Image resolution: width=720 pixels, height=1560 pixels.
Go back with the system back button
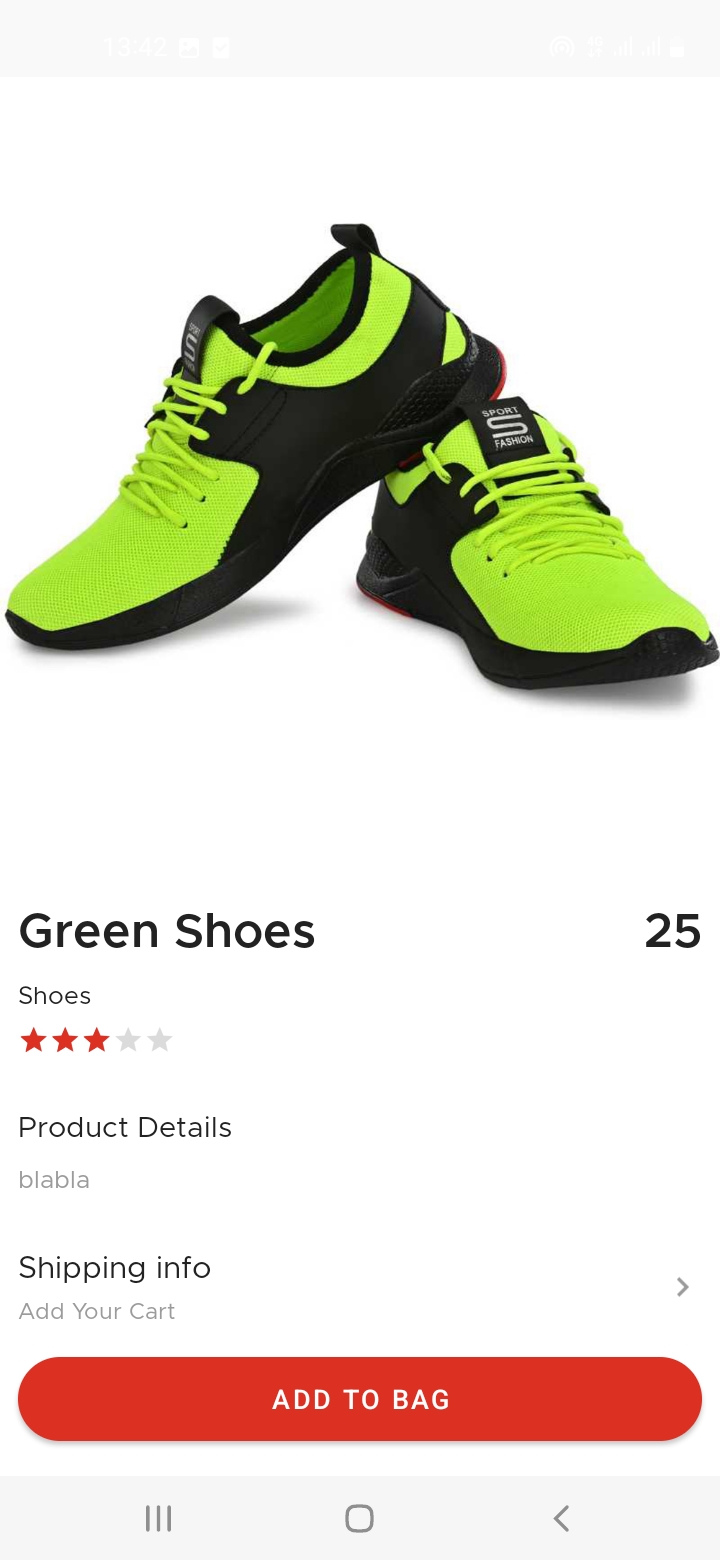[x=561, y=1518]
